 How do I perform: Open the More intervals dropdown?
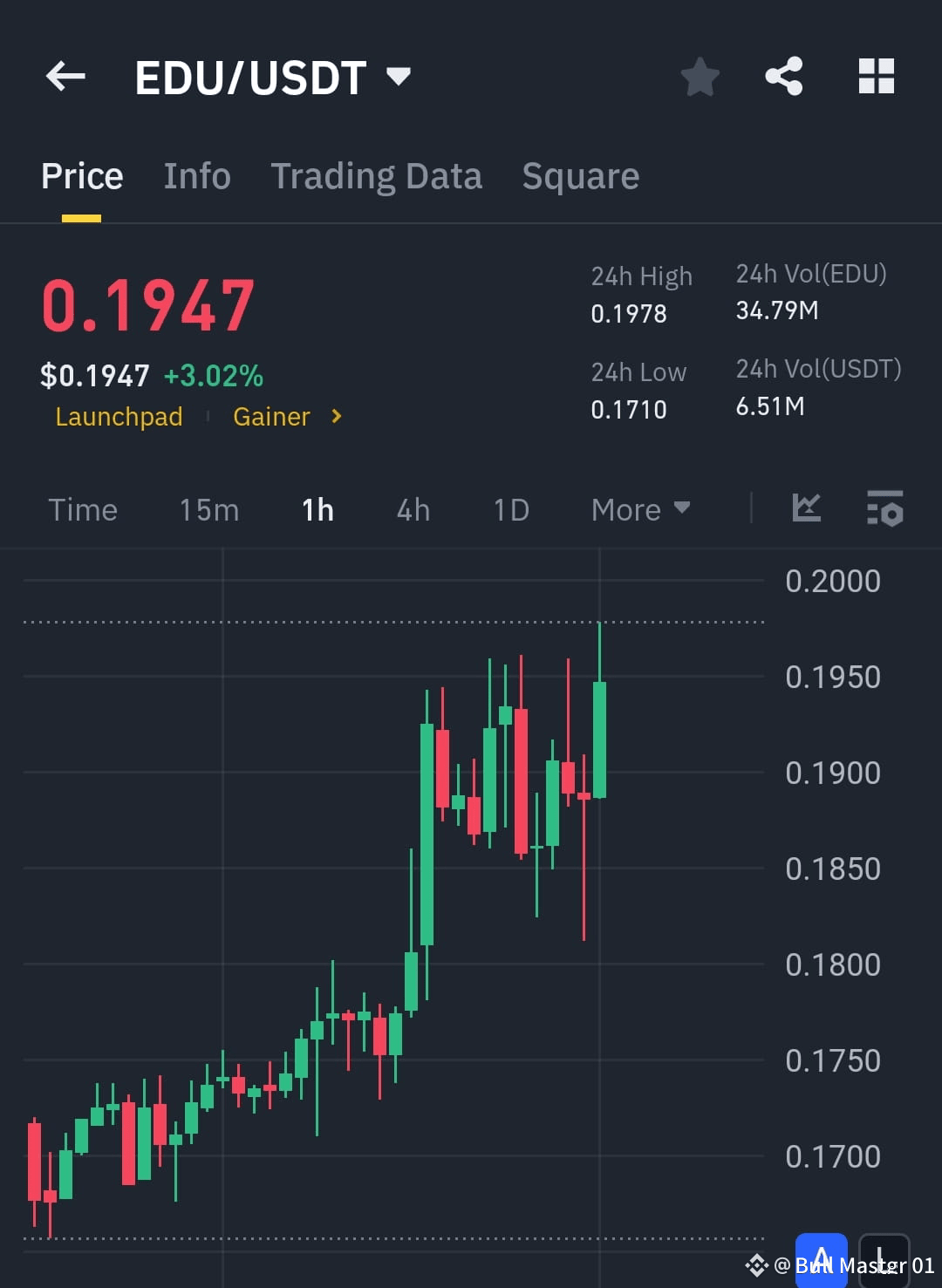(x=640, y=509)
